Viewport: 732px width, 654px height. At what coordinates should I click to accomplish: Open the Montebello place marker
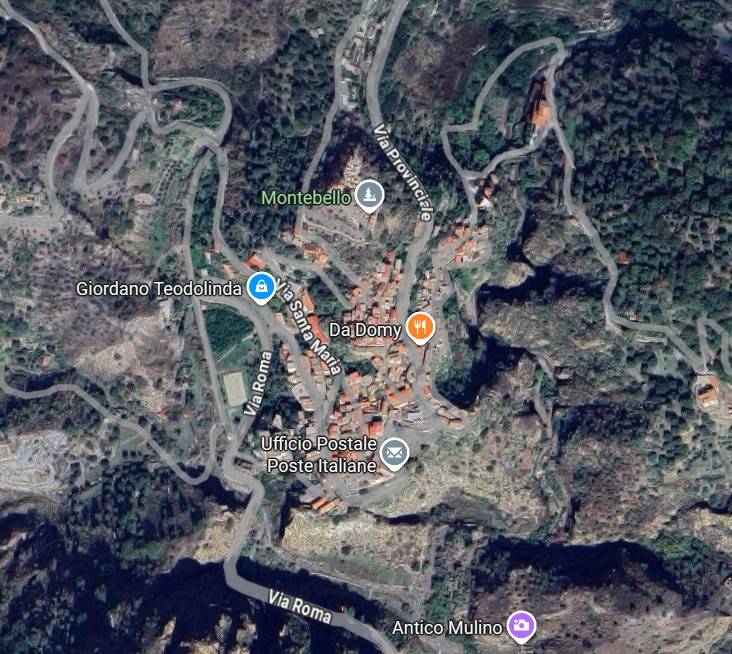(371, 196)
